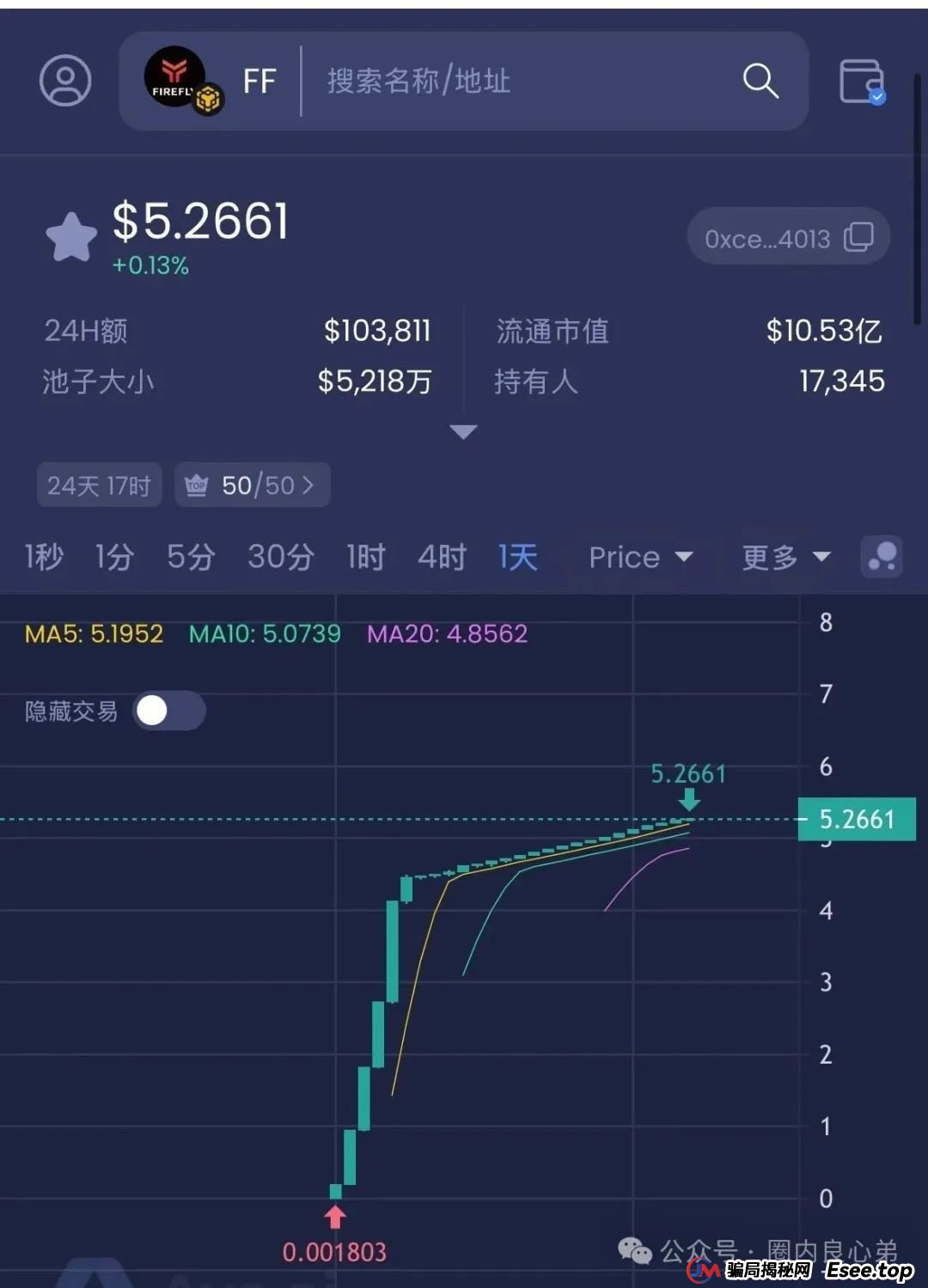Favorite the FF token with the star

71,237
